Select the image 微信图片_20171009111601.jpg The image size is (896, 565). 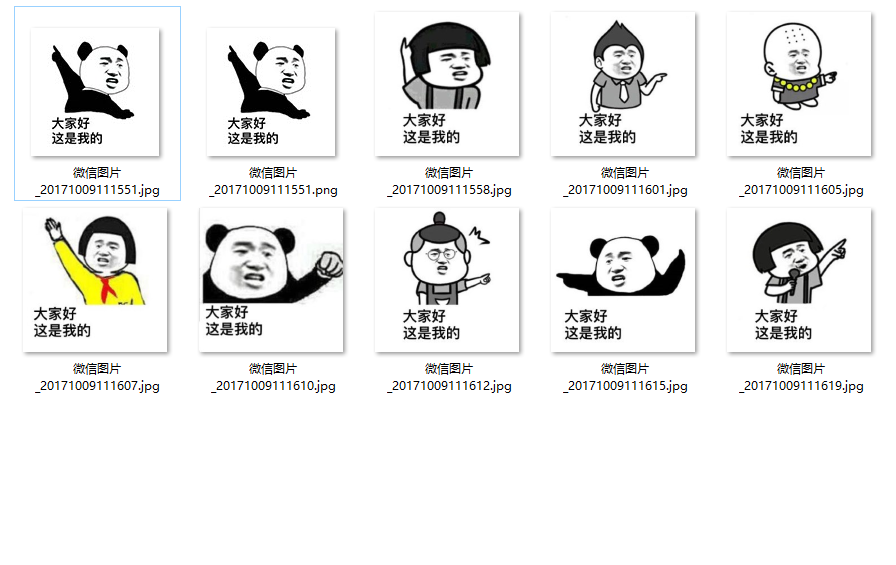[x=623, y=84]
